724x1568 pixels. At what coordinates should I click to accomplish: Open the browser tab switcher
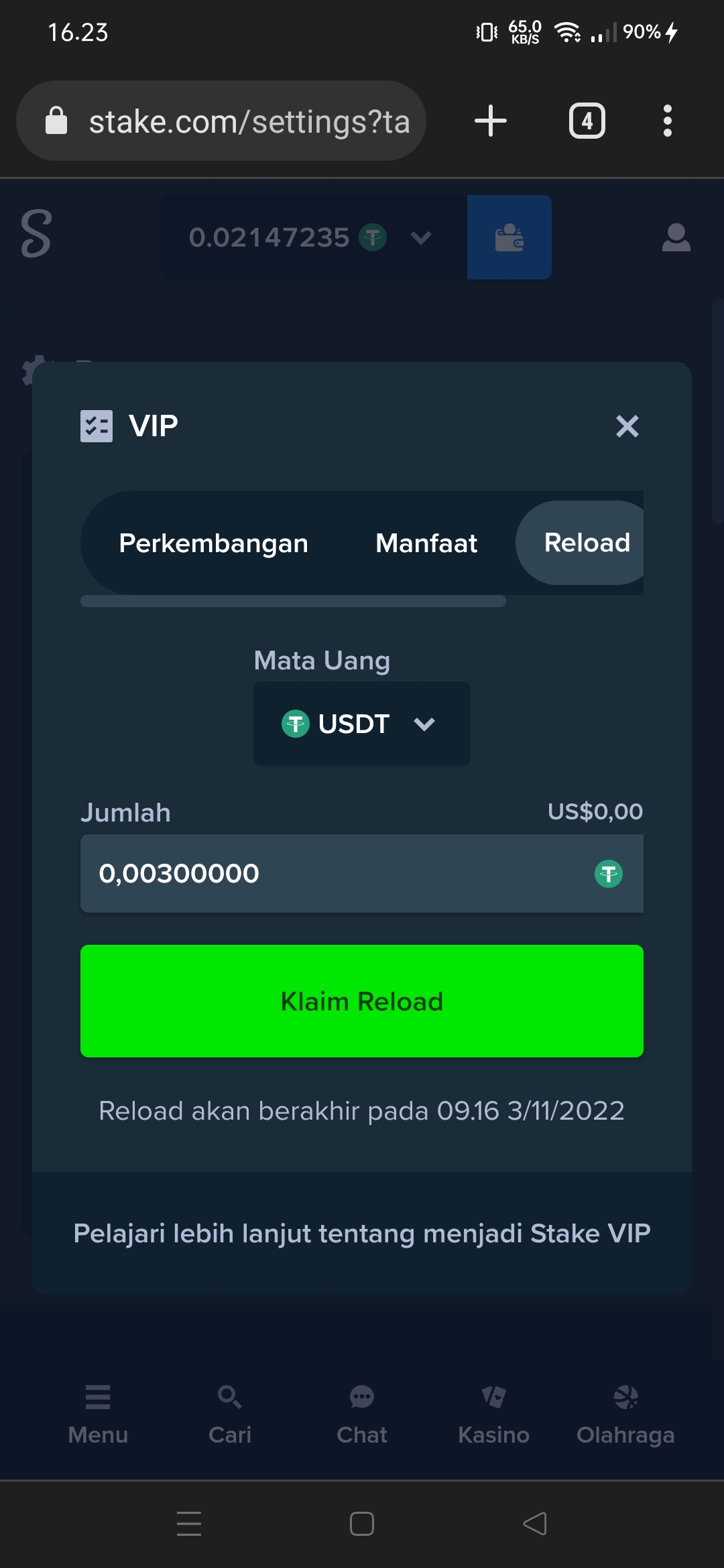587,121
